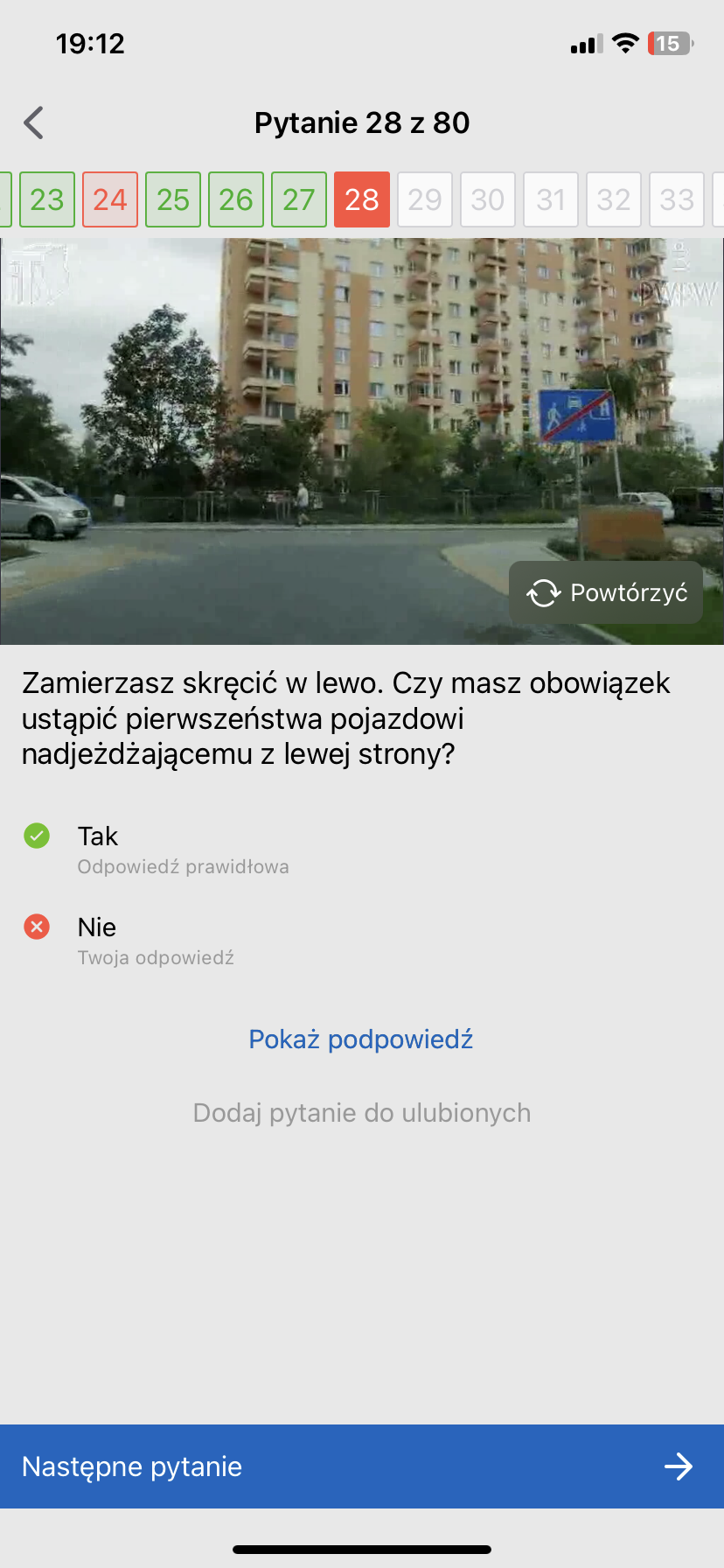Show the hint via Pokaż podpowiedź
The height and width of the screenshot is (1568, 724).
361,1039
